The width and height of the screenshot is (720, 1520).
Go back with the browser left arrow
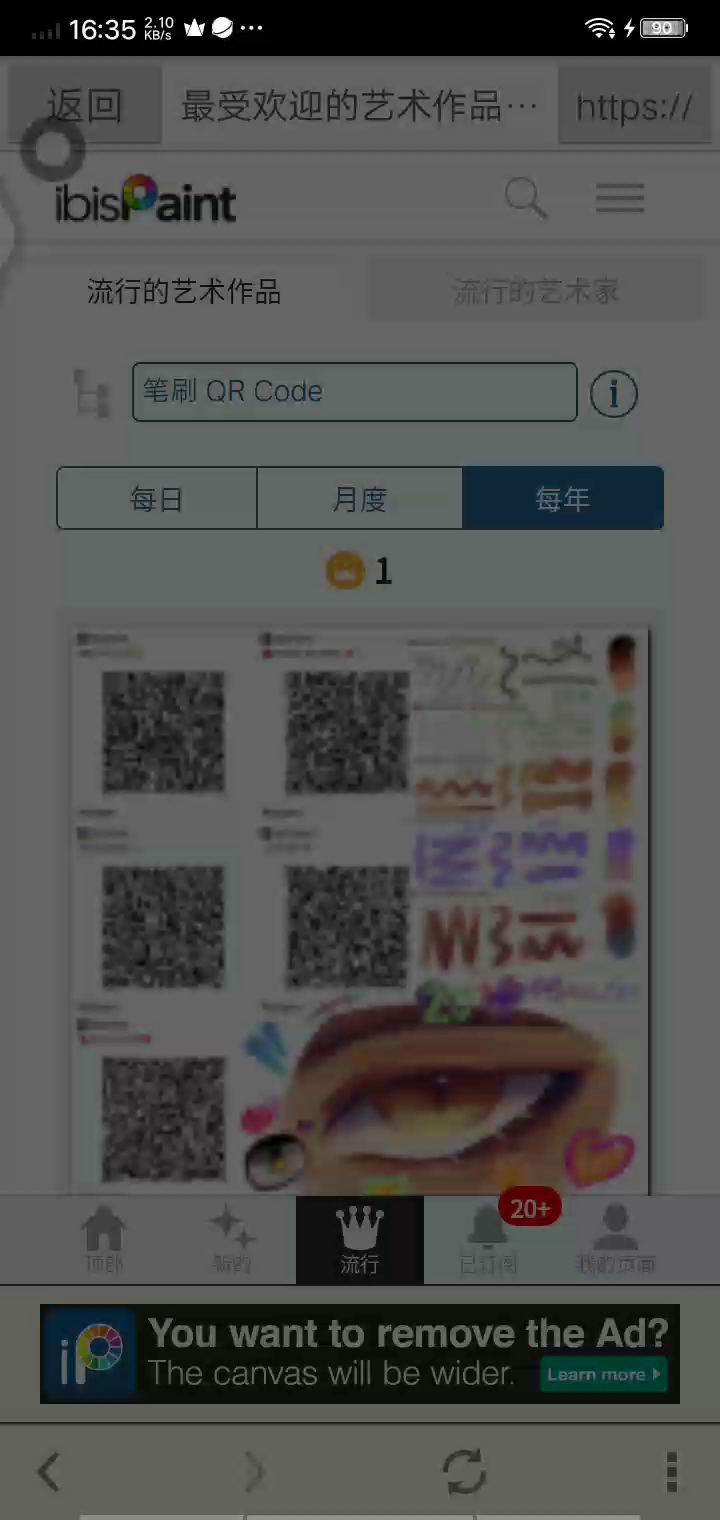(48, 1472)
